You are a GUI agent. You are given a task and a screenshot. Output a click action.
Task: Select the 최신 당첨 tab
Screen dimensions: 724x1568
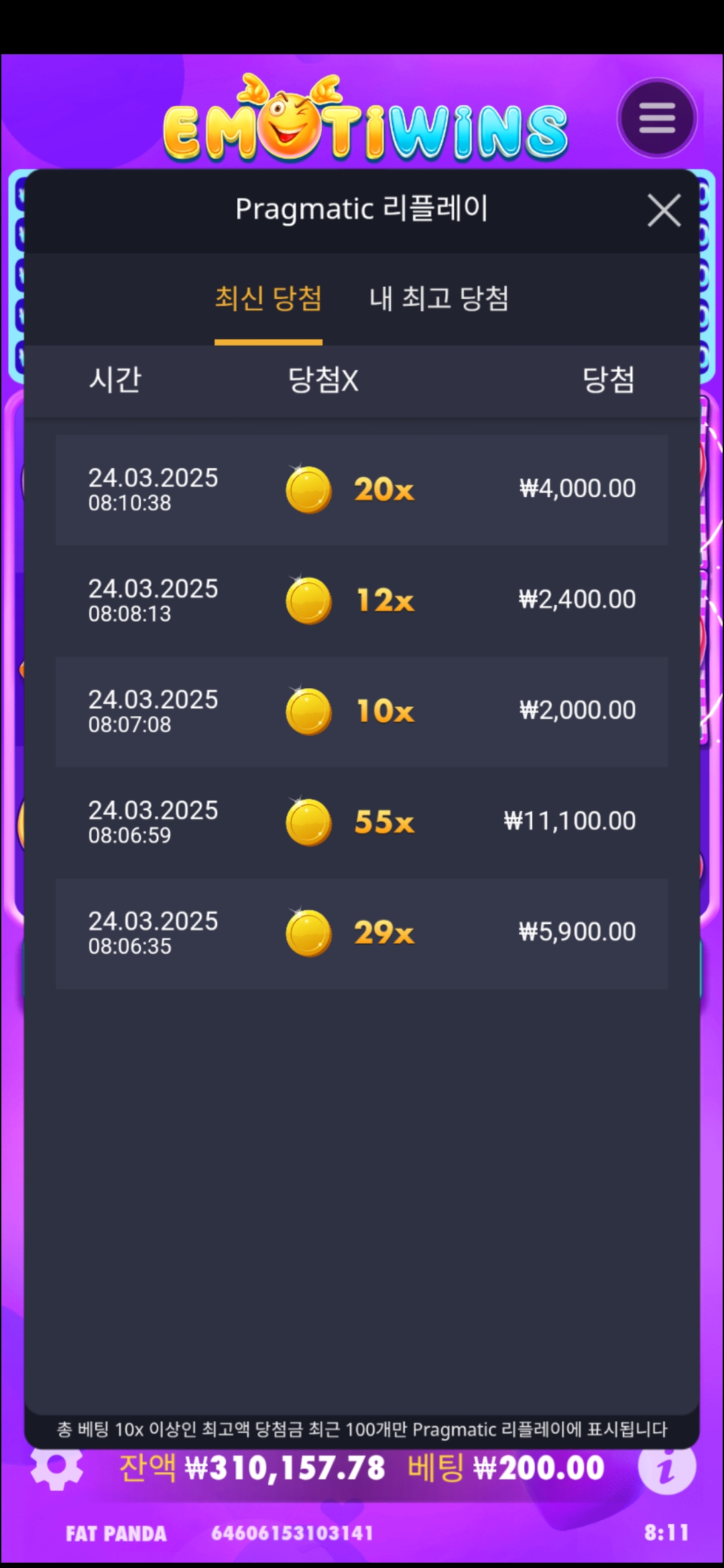268,299
